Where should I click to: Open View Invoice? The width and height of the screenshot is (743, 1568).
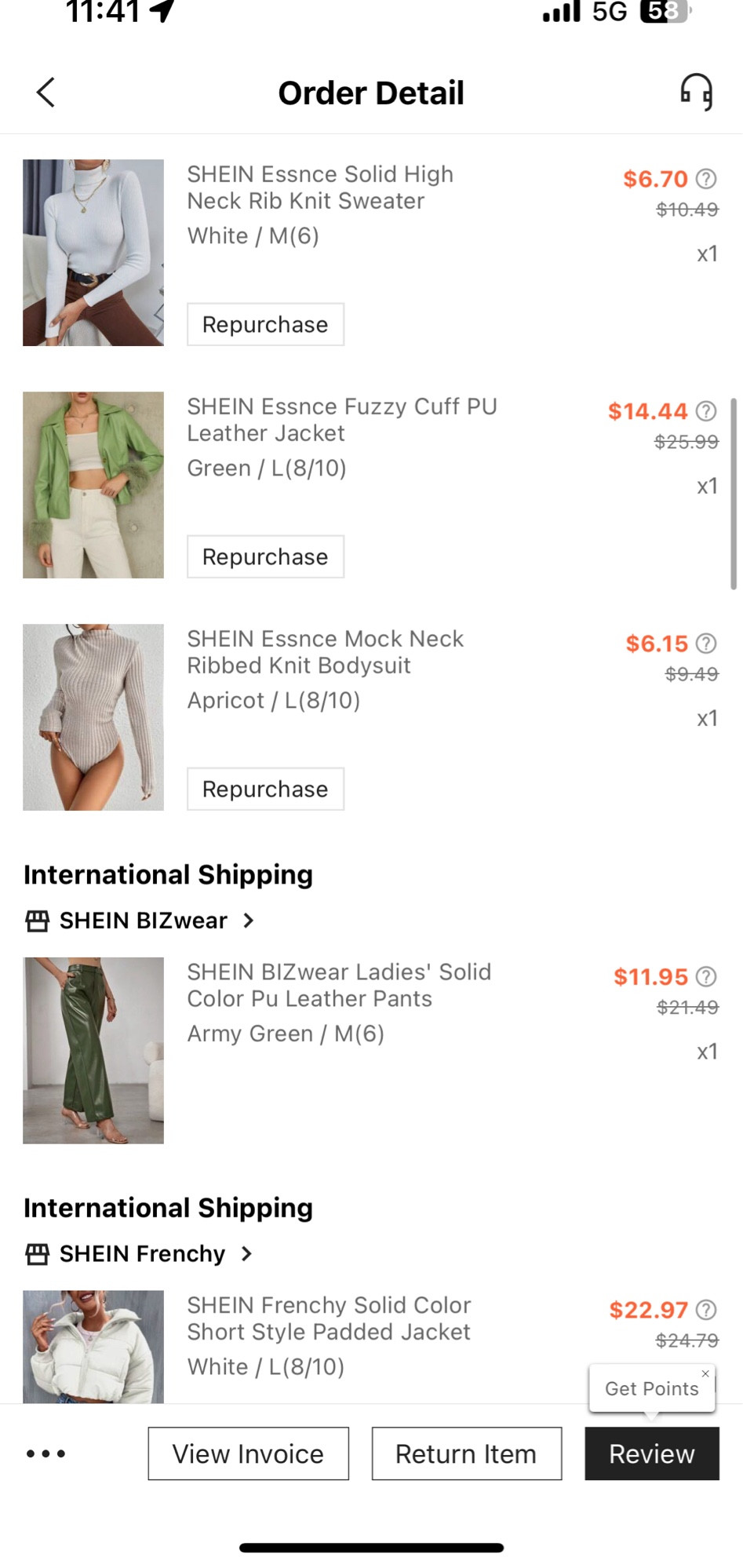(x=248, y=1453)
